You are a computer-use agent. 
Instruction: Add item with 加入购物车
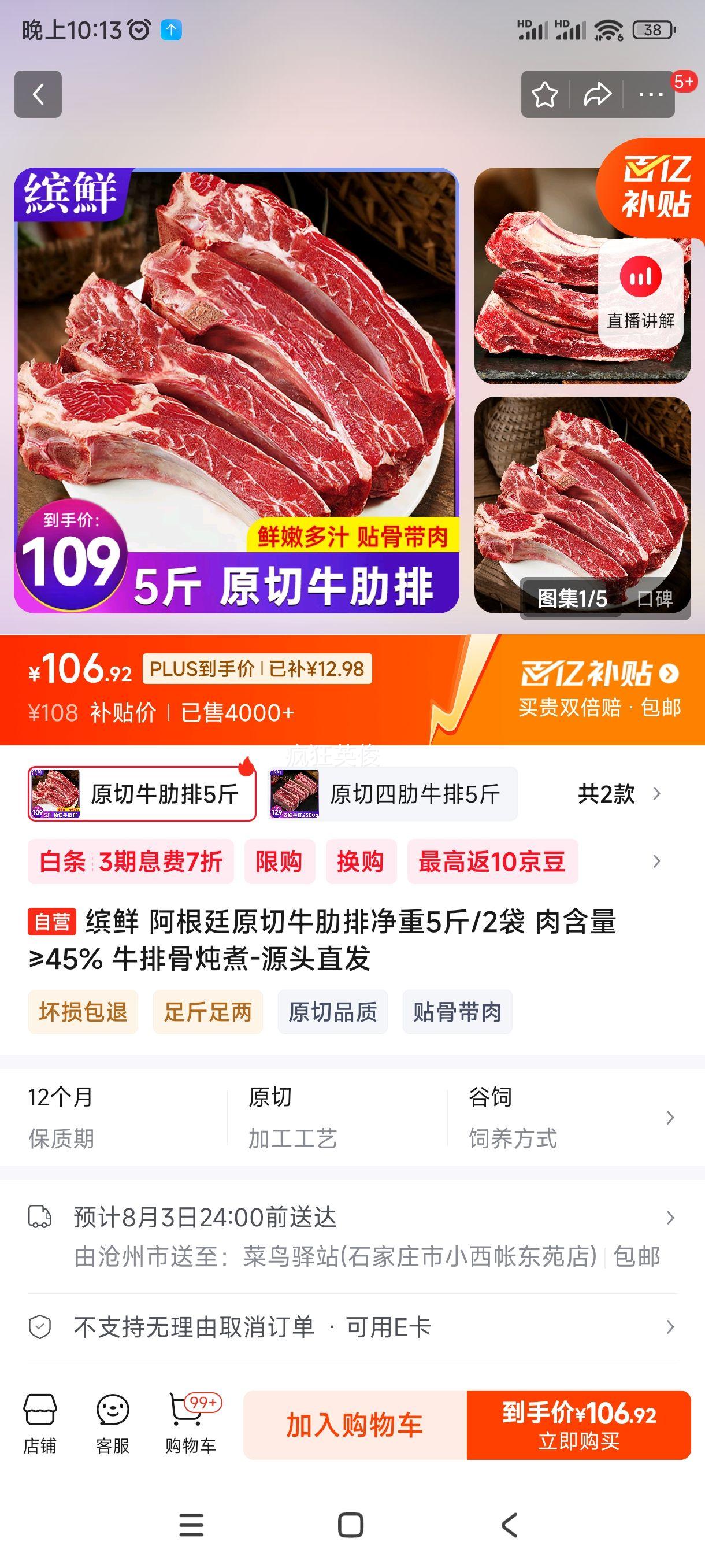pos(355,1425)
